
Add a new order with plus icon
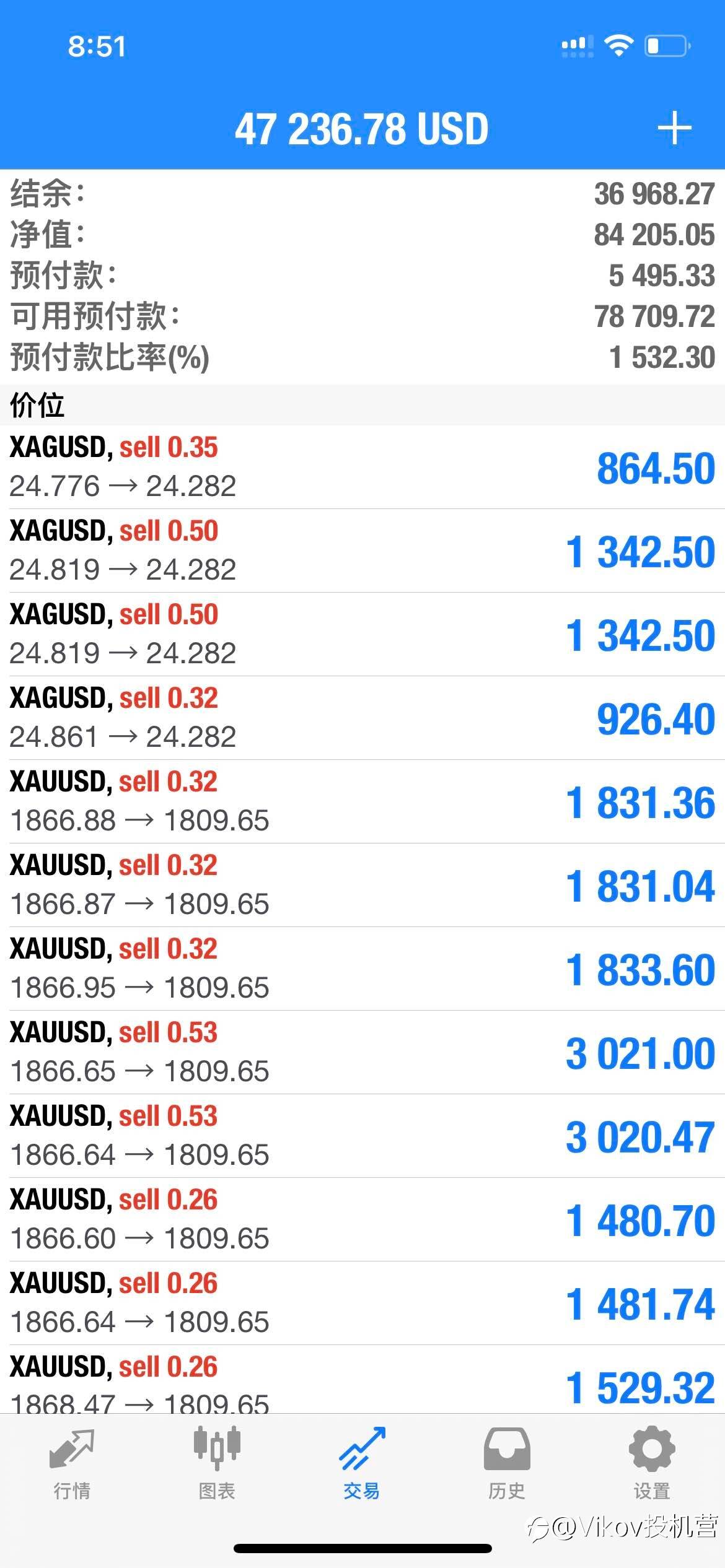point(674,129)
